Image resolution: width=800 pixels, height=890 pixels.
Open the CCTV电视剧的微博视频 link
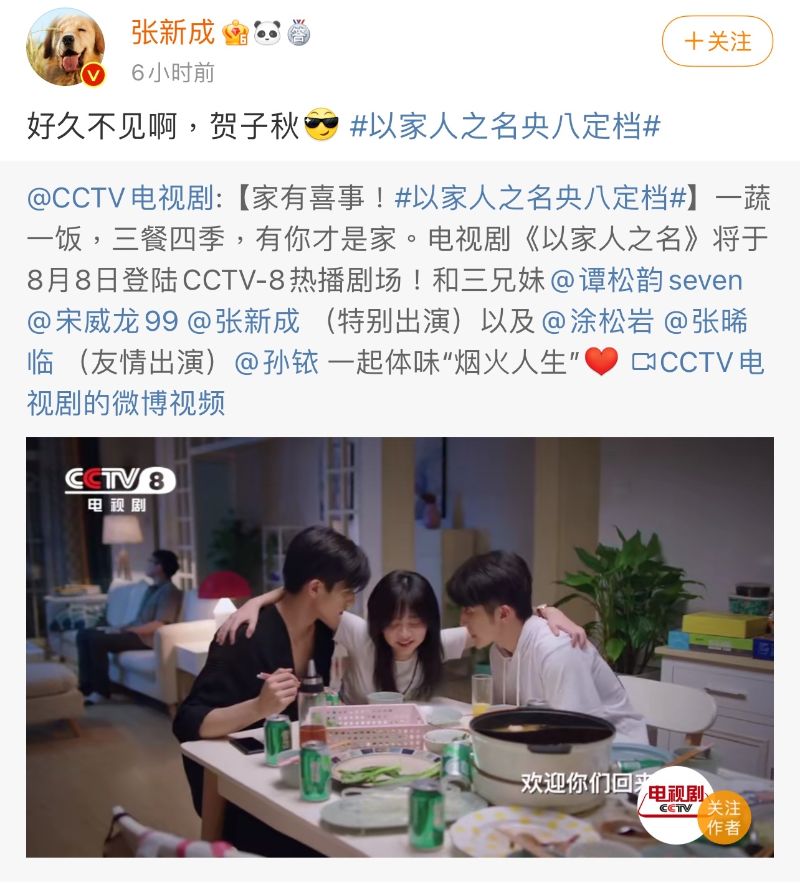click(698, 361)
